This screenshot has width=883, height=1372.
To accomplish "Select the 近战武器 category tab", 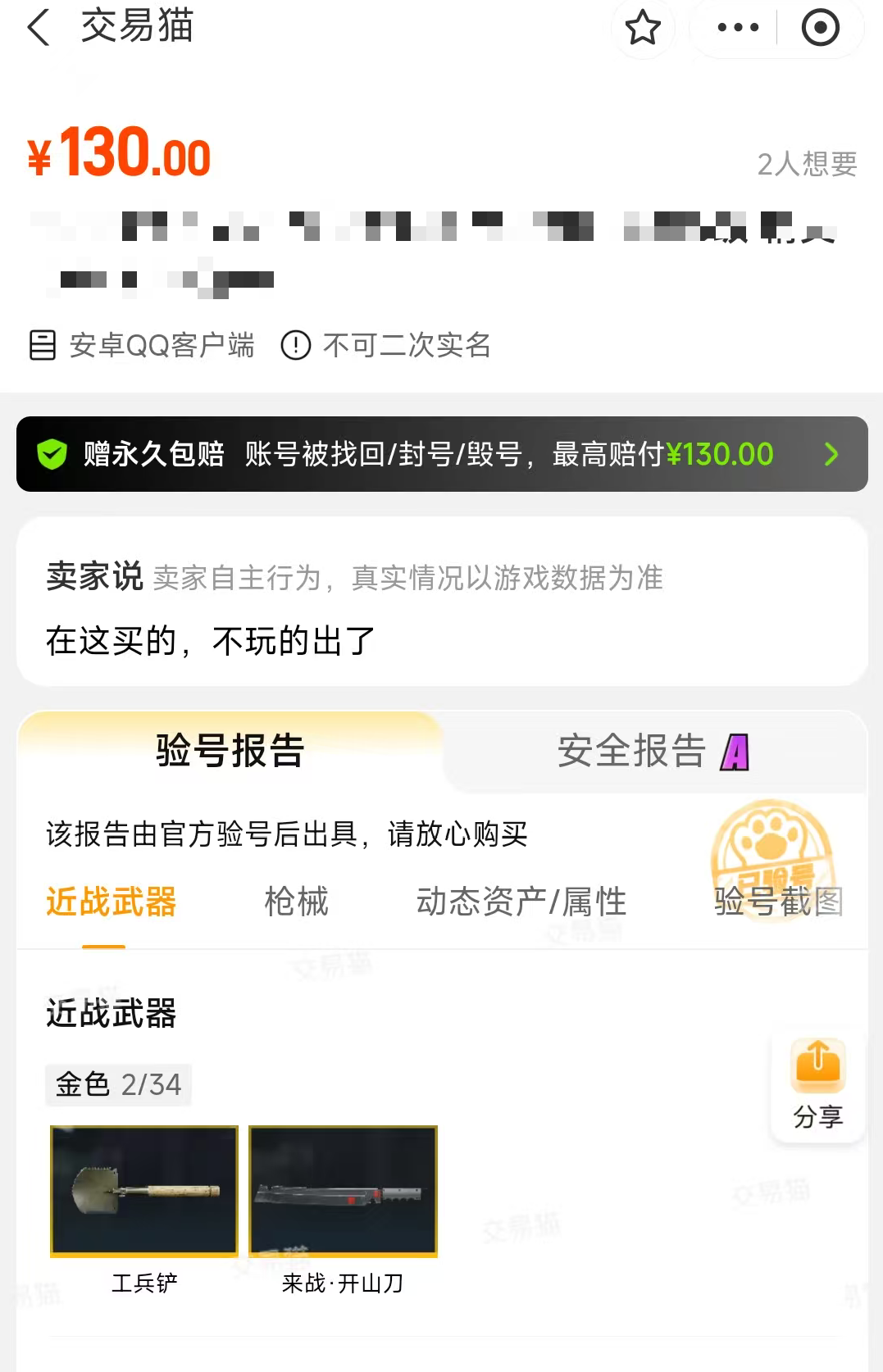I will pyautogui.click(x=112, y=902).
